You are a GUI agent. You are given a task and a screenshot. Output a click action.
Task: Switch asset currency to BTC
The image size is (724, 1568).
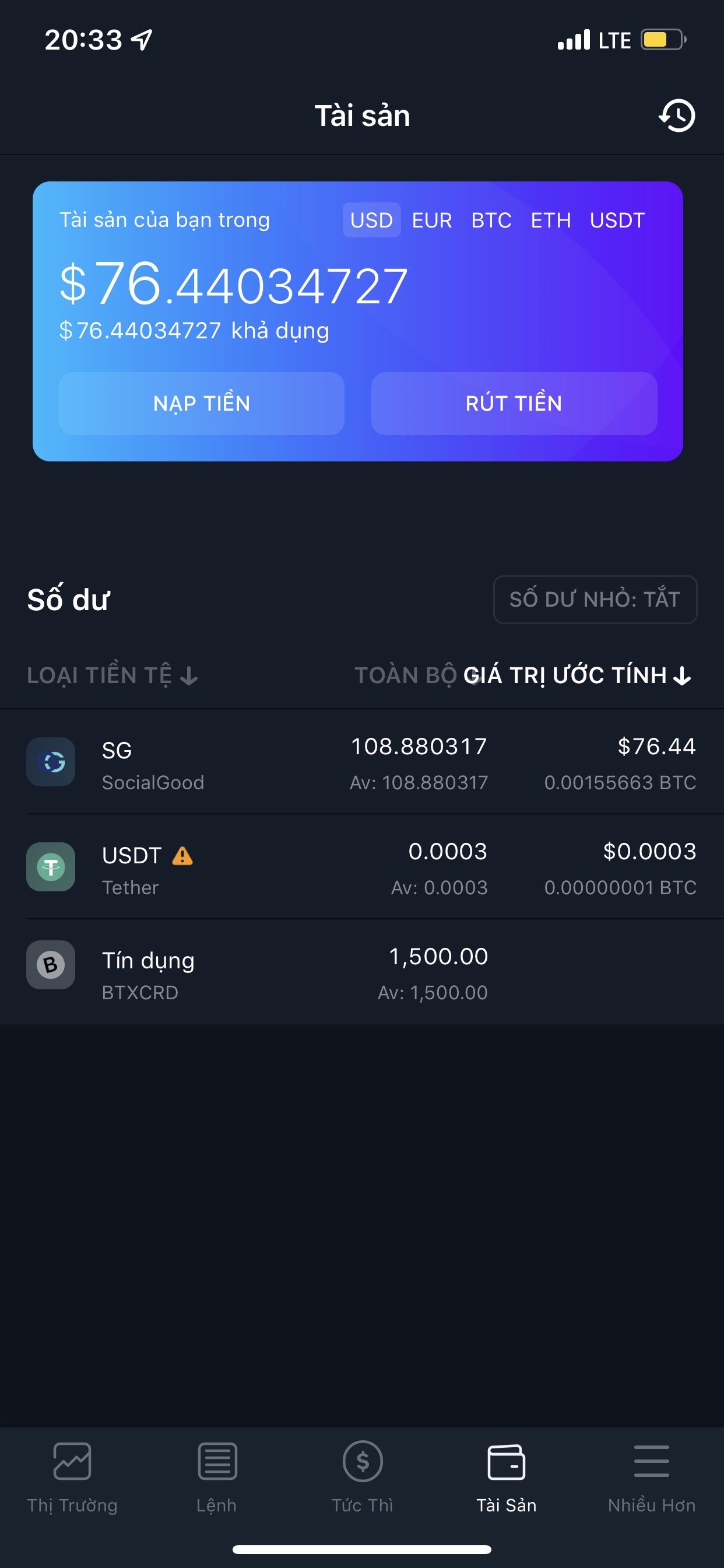[491, 220]
